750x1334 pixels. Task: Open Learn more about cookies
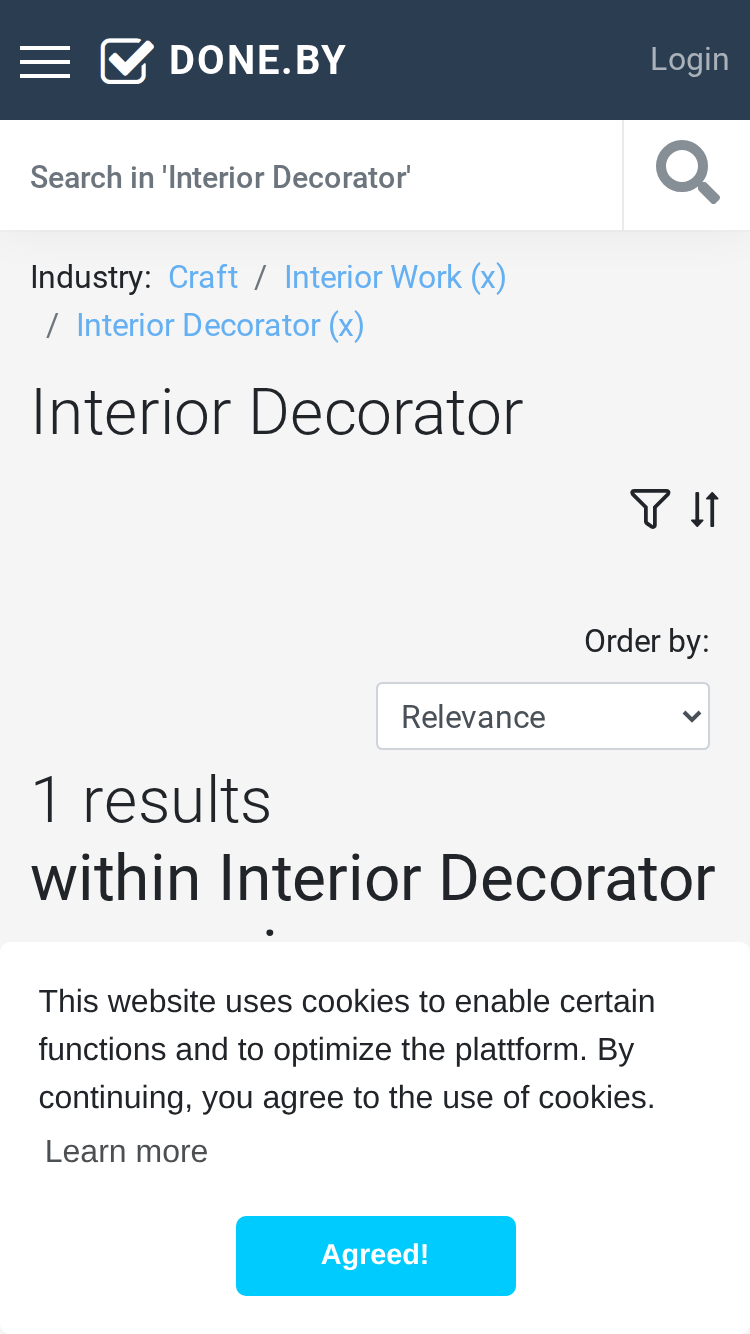pos(126,1151)
